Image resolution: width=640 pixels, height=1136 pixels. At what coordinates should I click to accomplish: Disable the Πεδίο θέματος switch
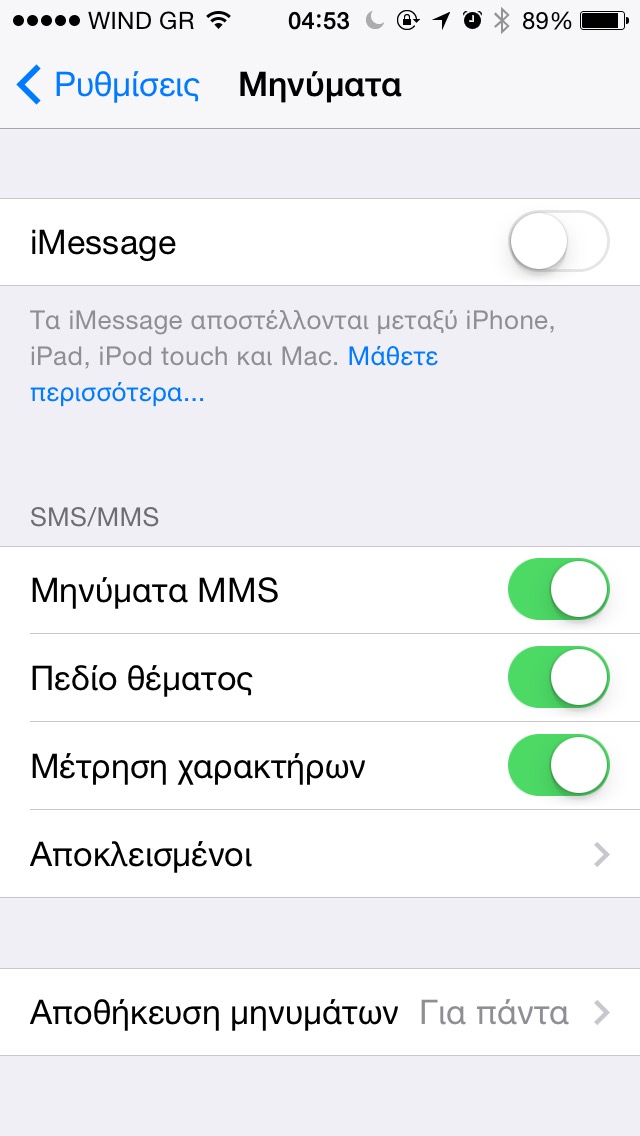click(558, 678)
